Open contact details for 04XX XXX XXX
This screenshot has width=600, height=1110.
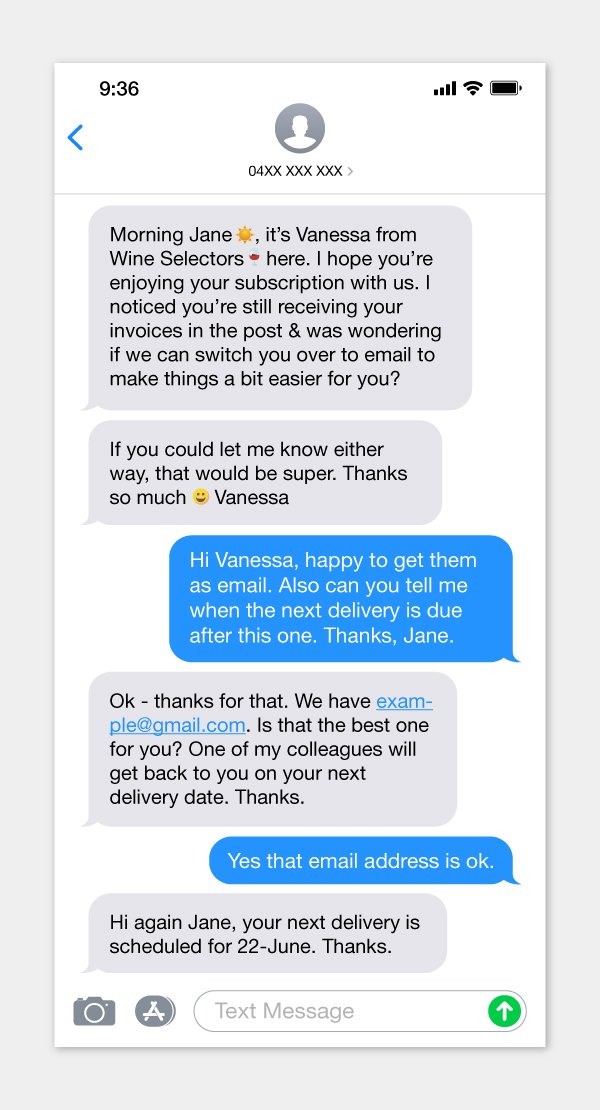click(x=300, y=171)
